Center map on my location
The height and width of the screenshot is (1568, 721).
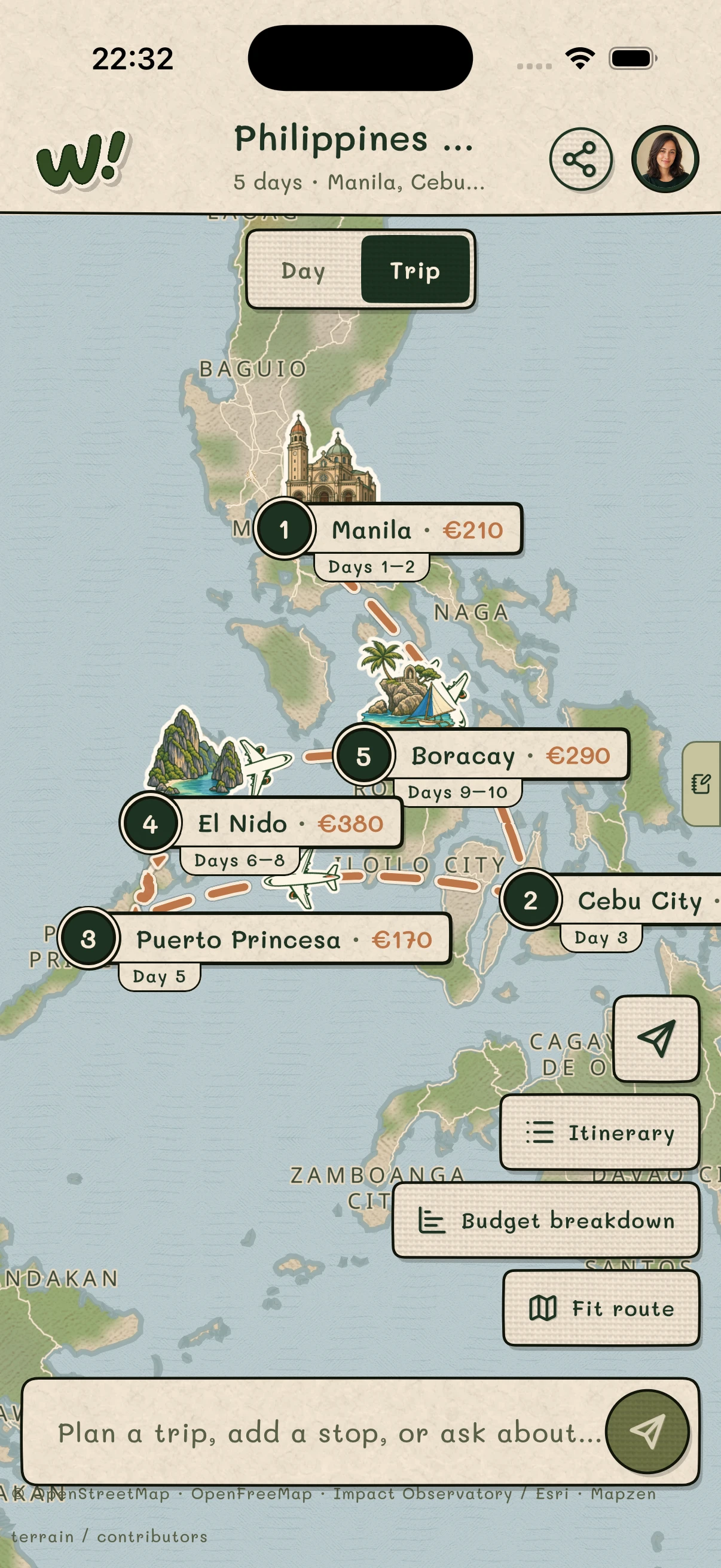point(656,1038)
